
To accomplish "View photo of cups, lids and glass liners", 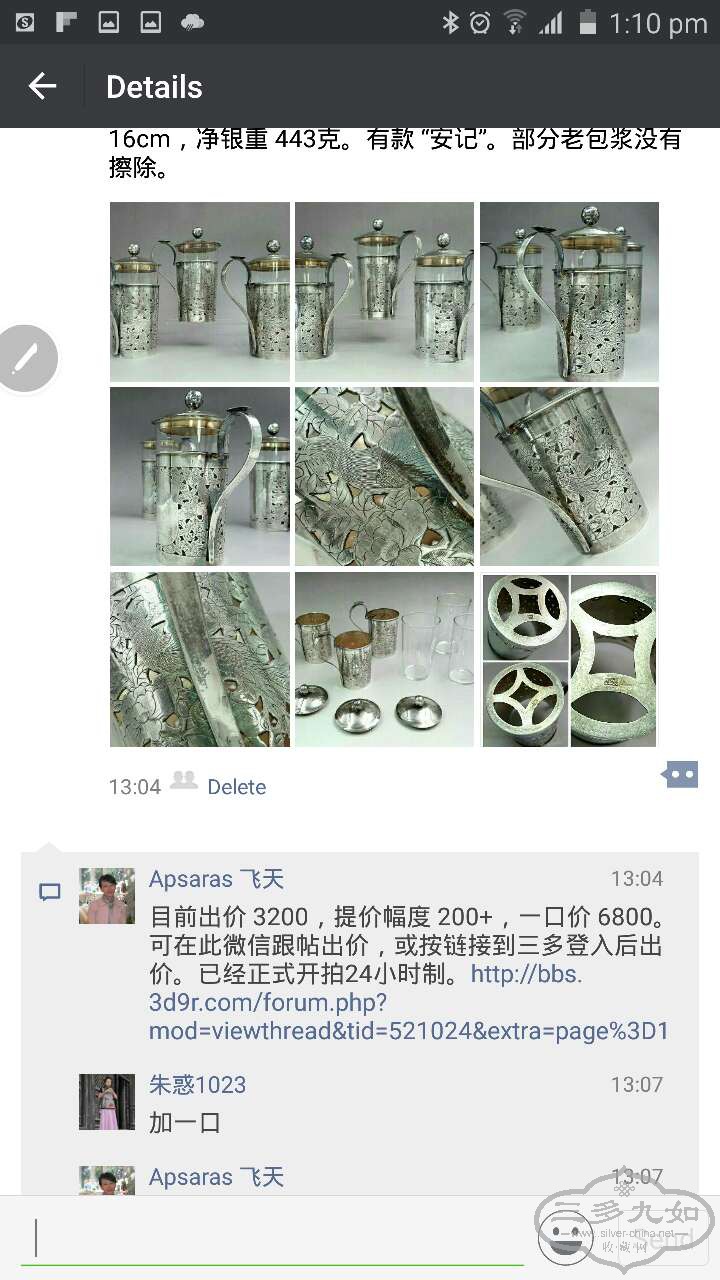I will [x=384, y=659].
